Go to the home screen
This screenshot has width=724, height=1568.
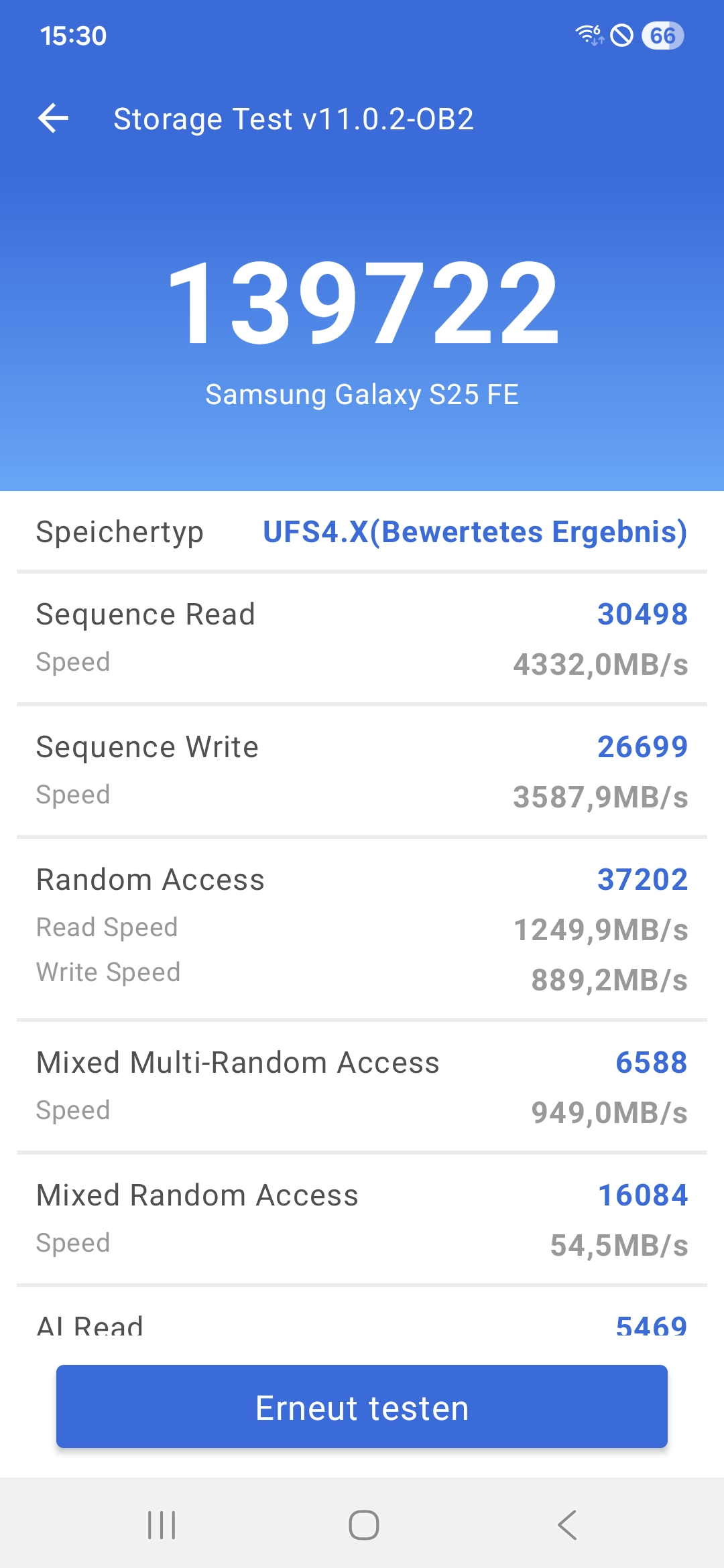(363, 1526)
